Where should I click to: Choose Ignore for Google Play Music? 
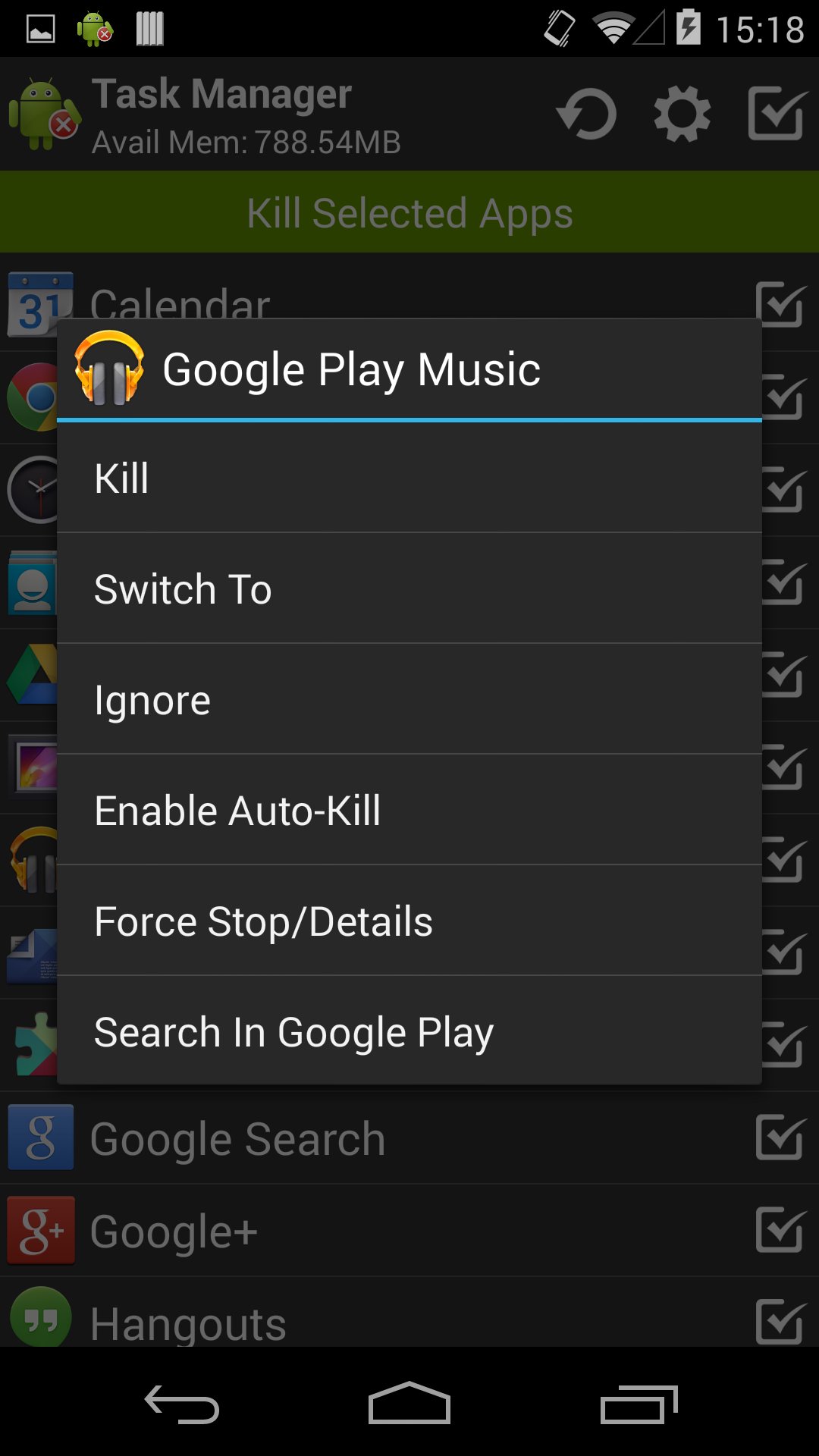point(409,699)
